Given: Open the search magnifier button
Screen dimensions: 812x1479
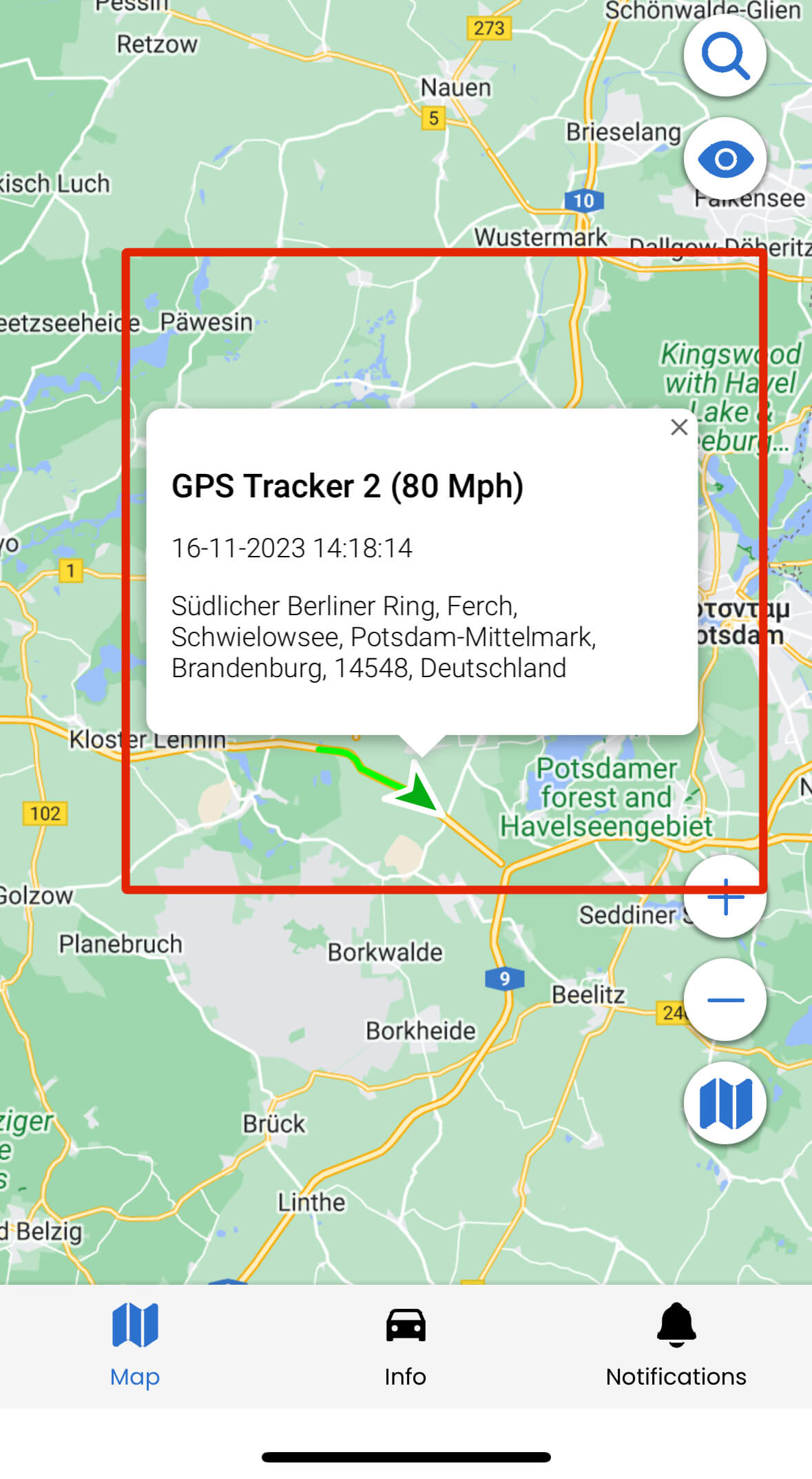Looking at the screenshot, I should [x=725, y=55].
